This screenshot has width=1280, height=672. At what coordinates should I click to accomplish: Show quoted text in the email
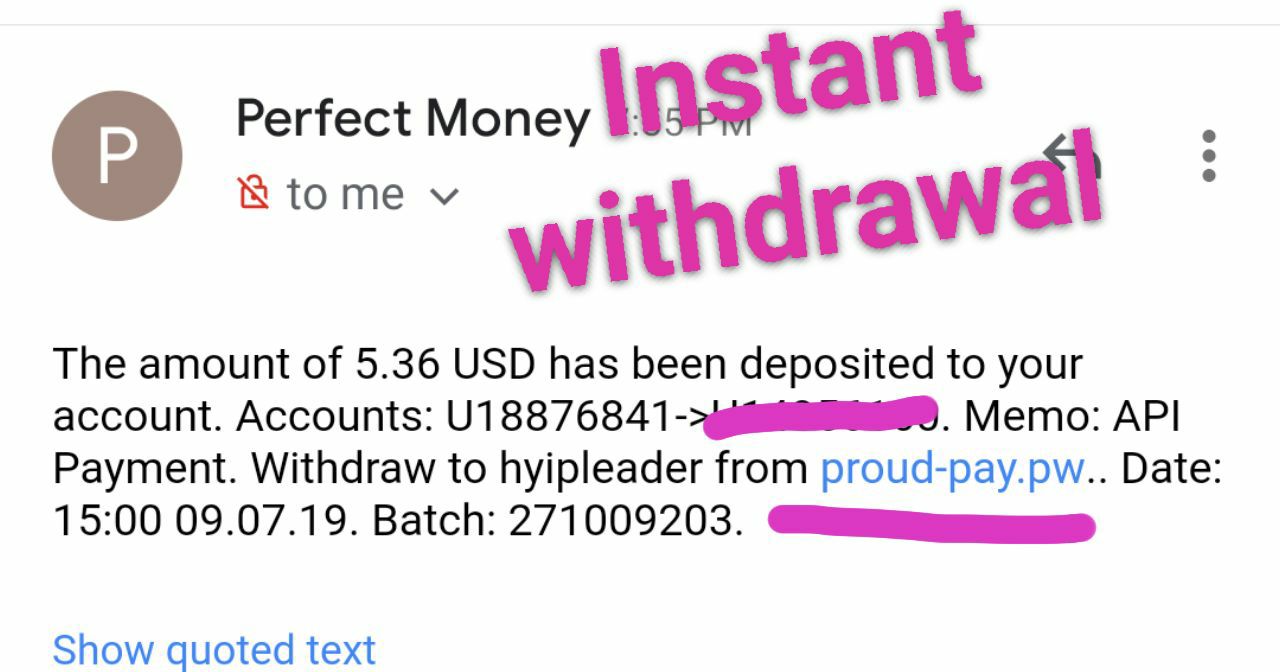click(x=213, y=650)
